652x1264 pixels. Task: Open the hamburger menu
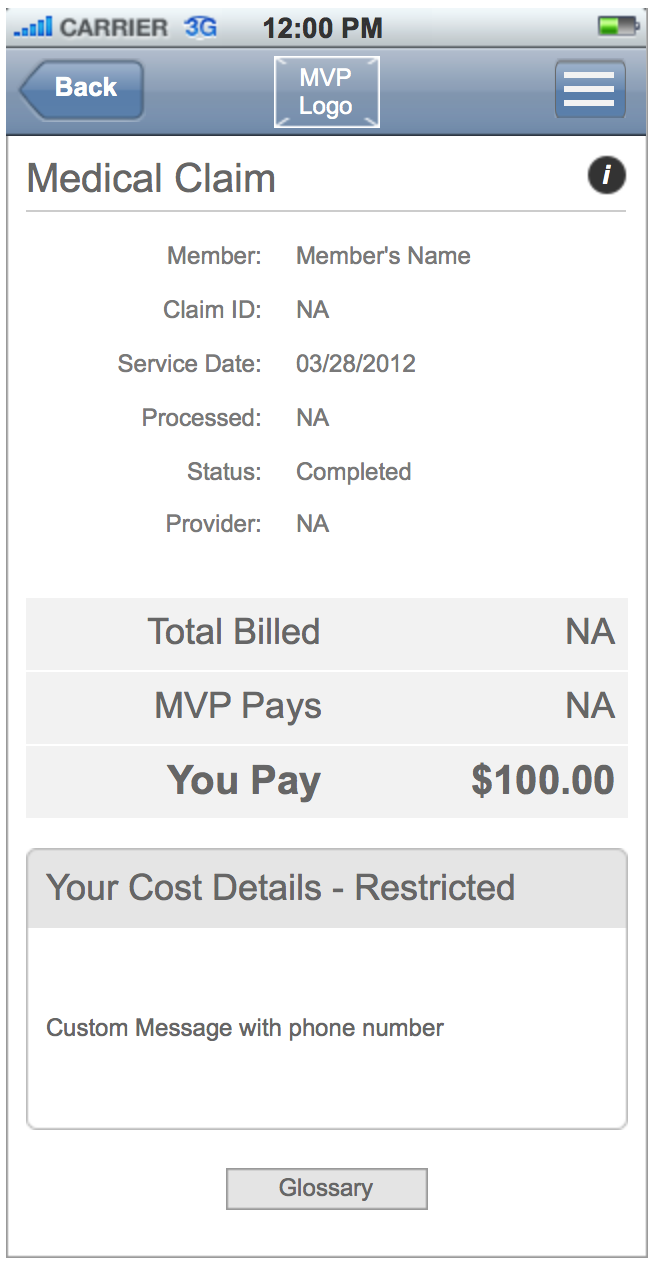590,90
